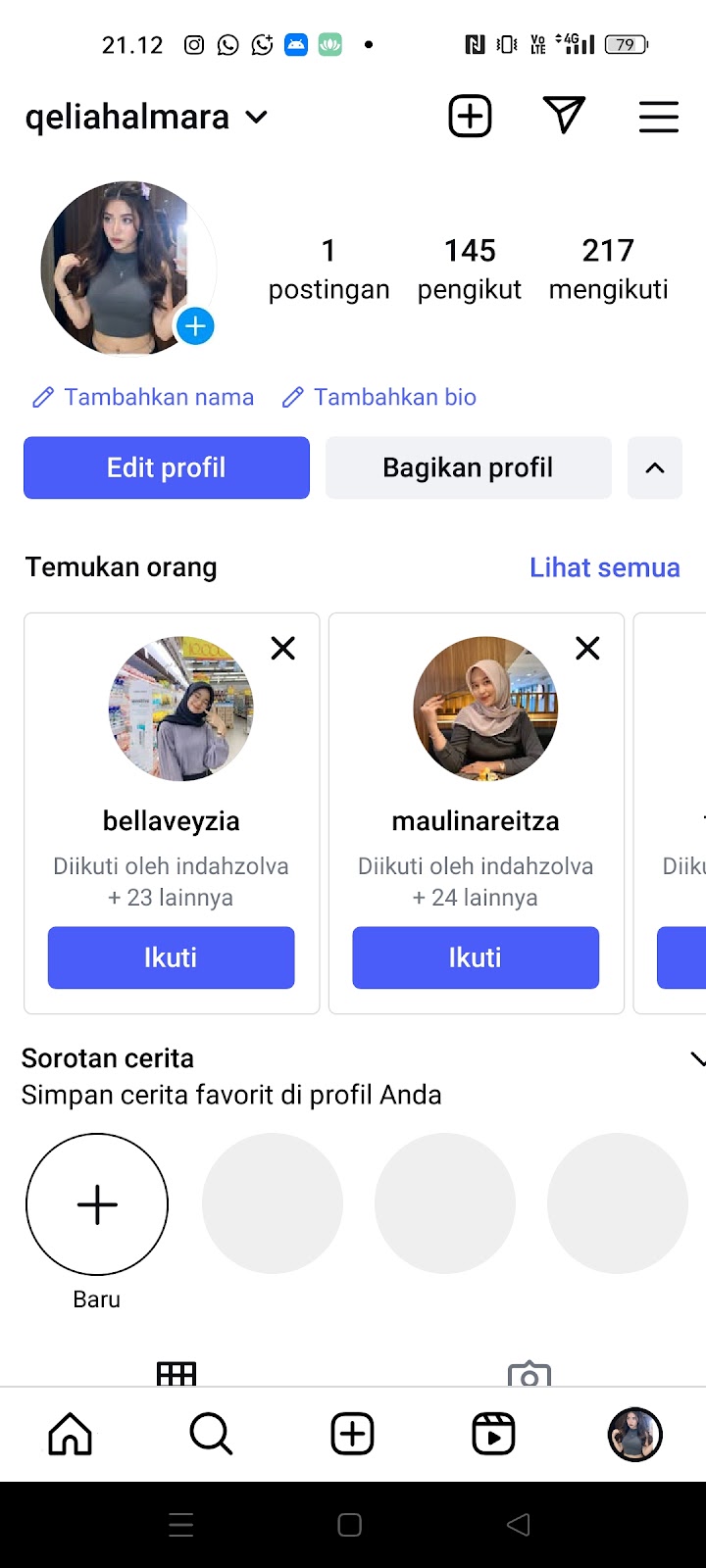
Task: Tap Tambahkan bio link
Action: 380,397
